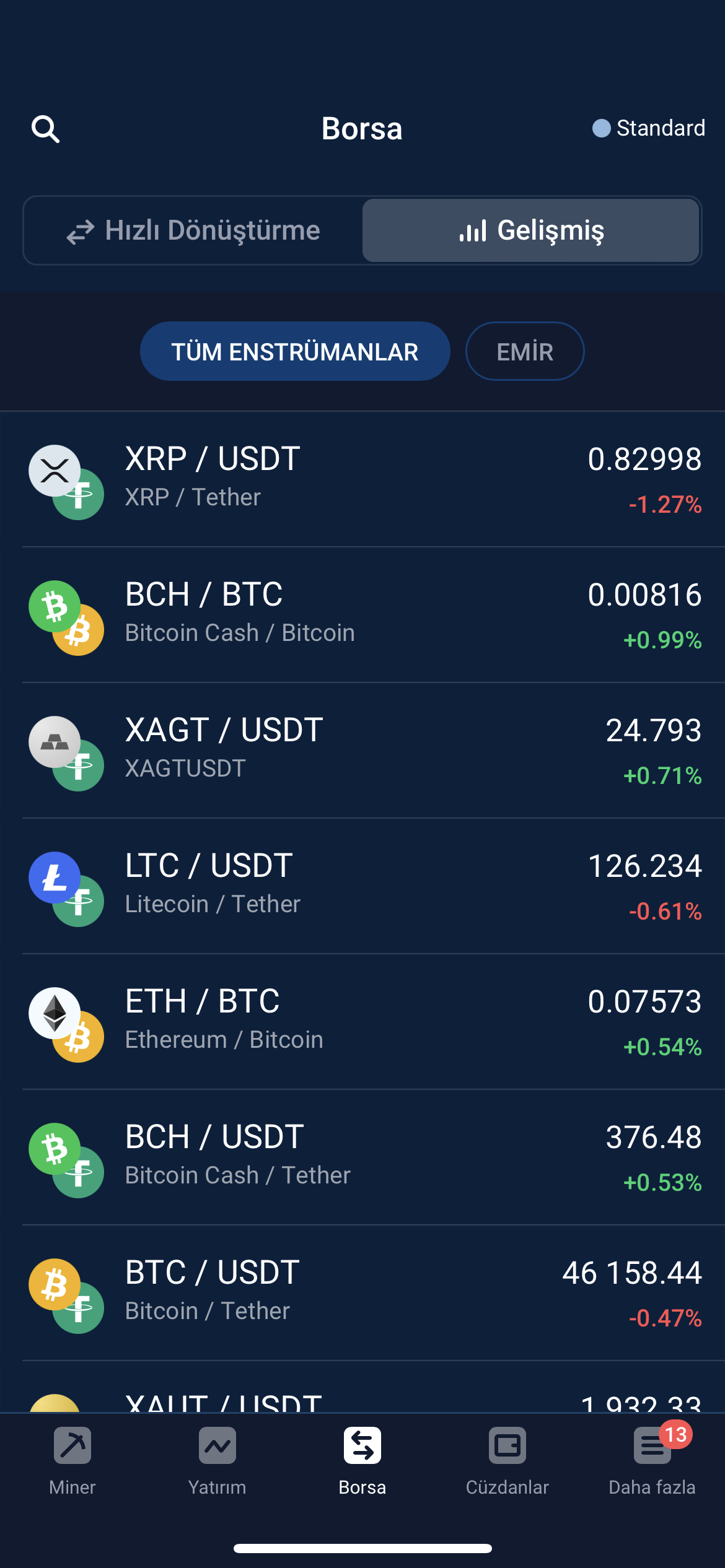Open the XRP / USDT pair
725x1568 pixels.
[x=362, y=479]
